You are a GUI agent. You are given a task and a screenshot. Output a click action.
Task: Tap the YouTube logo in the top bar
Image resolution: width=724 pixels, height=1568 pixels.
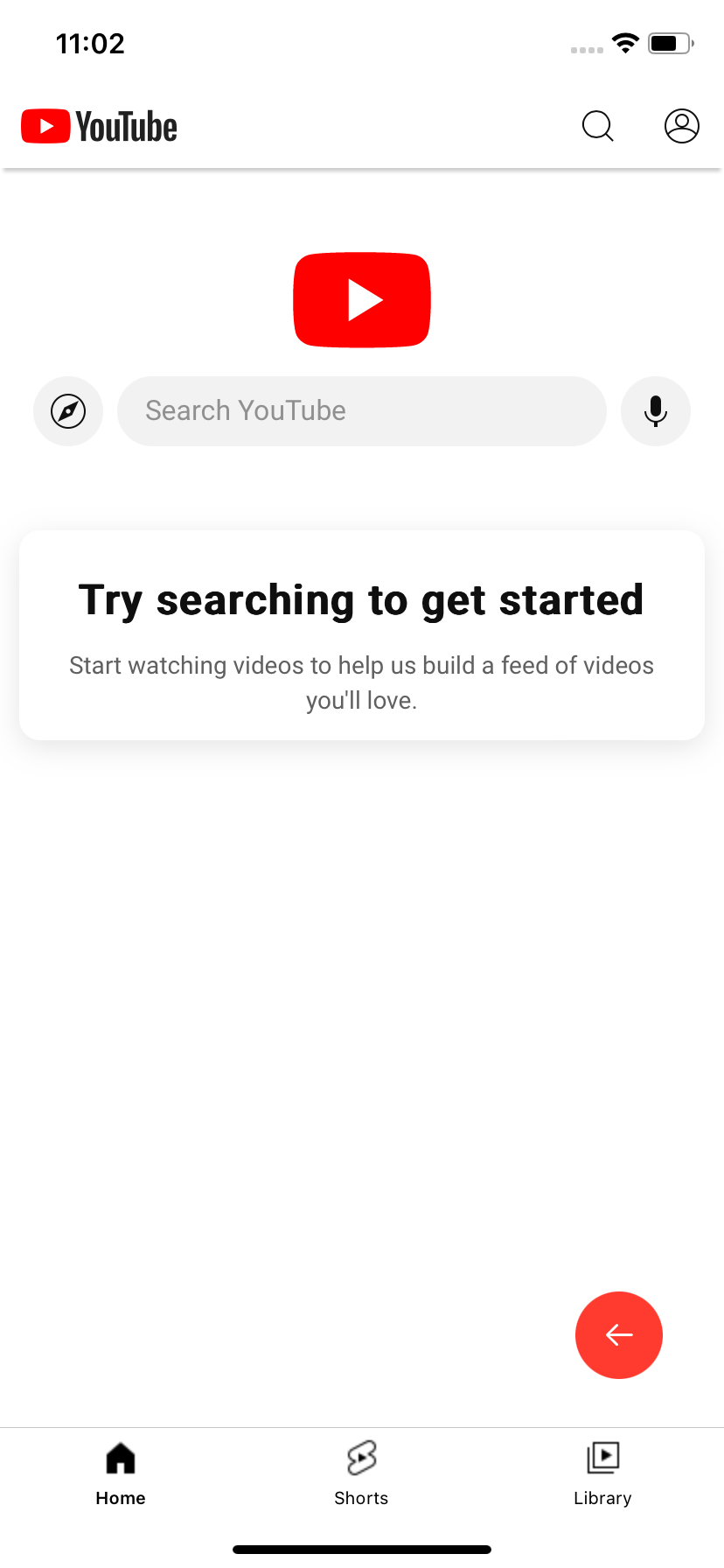click(x=98, y=126)
